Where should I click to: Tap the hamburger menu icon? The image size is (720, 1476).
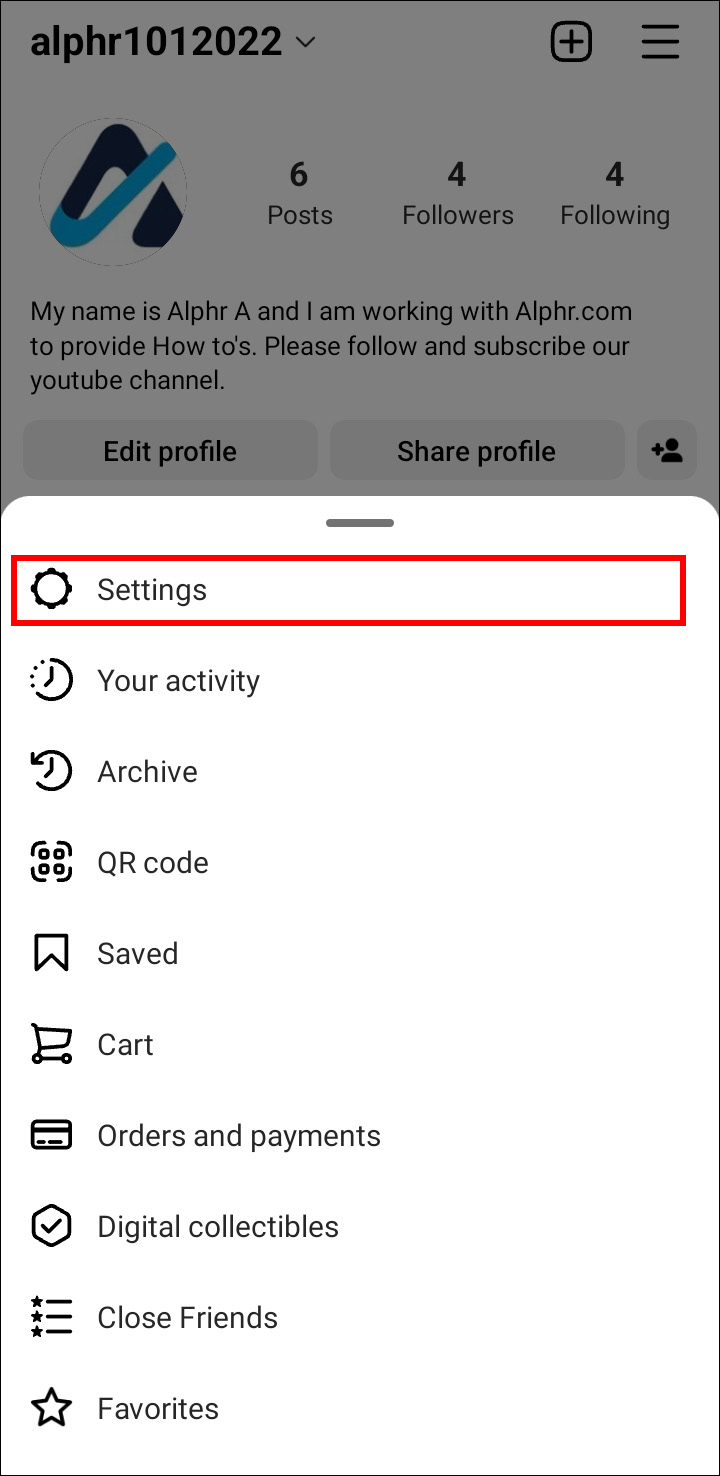pyautogui.click(x=660, y=43)
